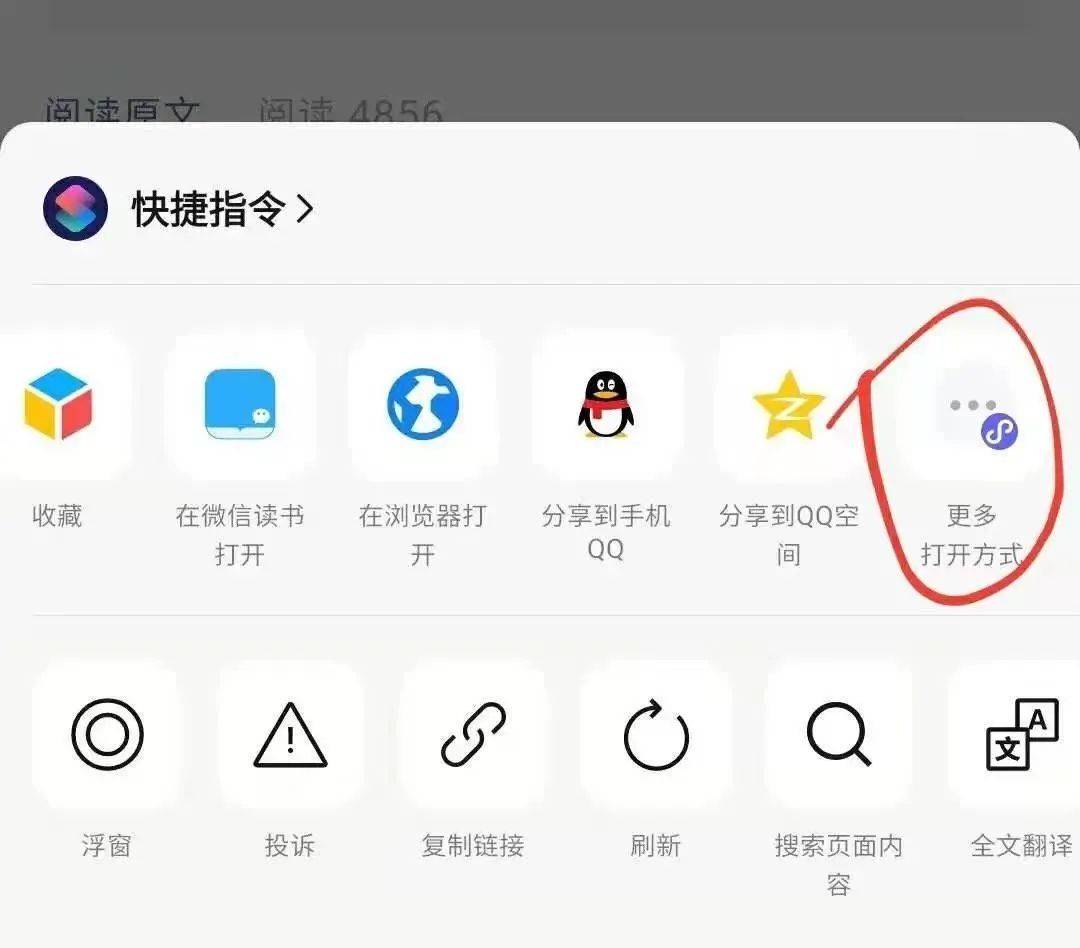Share to QQ空间
The image size is (1080, 948).
[x=789, y=405]
